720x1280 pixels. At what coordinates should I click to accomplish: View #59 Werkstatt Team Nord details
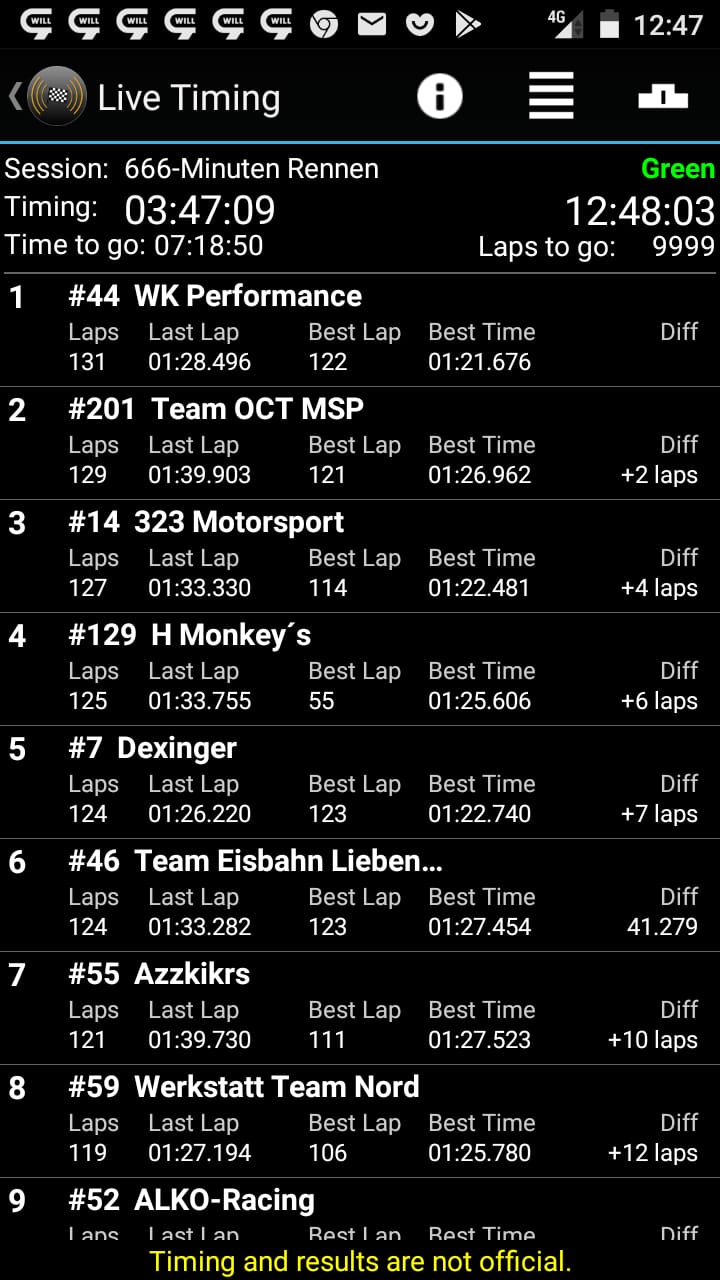pyautogui.click(x=360, y=1121)
